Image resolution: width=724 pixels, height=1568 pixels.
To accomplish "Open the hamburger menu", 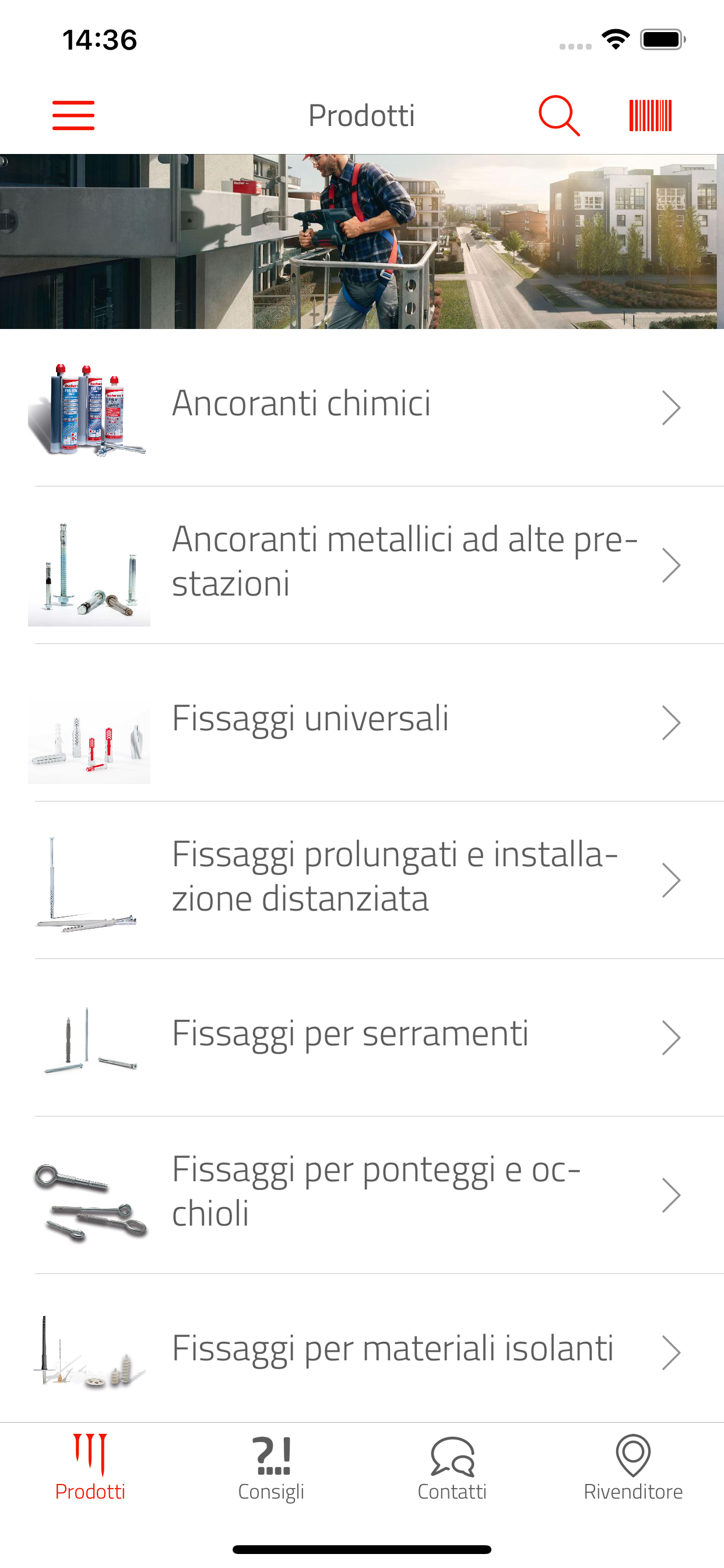I will click(73, 116).
